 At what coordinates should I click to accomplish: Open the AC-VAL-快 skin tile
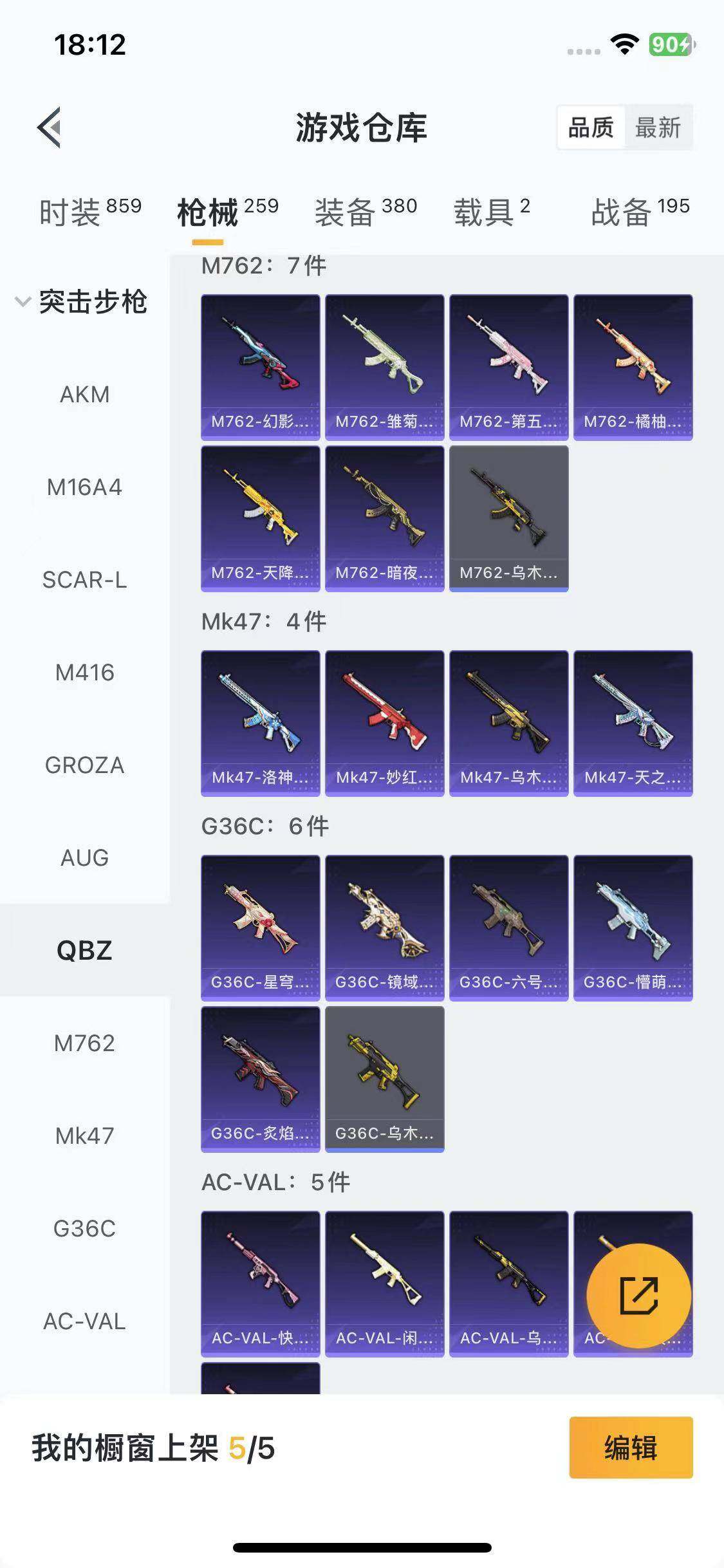click(x=260, y=1283)
